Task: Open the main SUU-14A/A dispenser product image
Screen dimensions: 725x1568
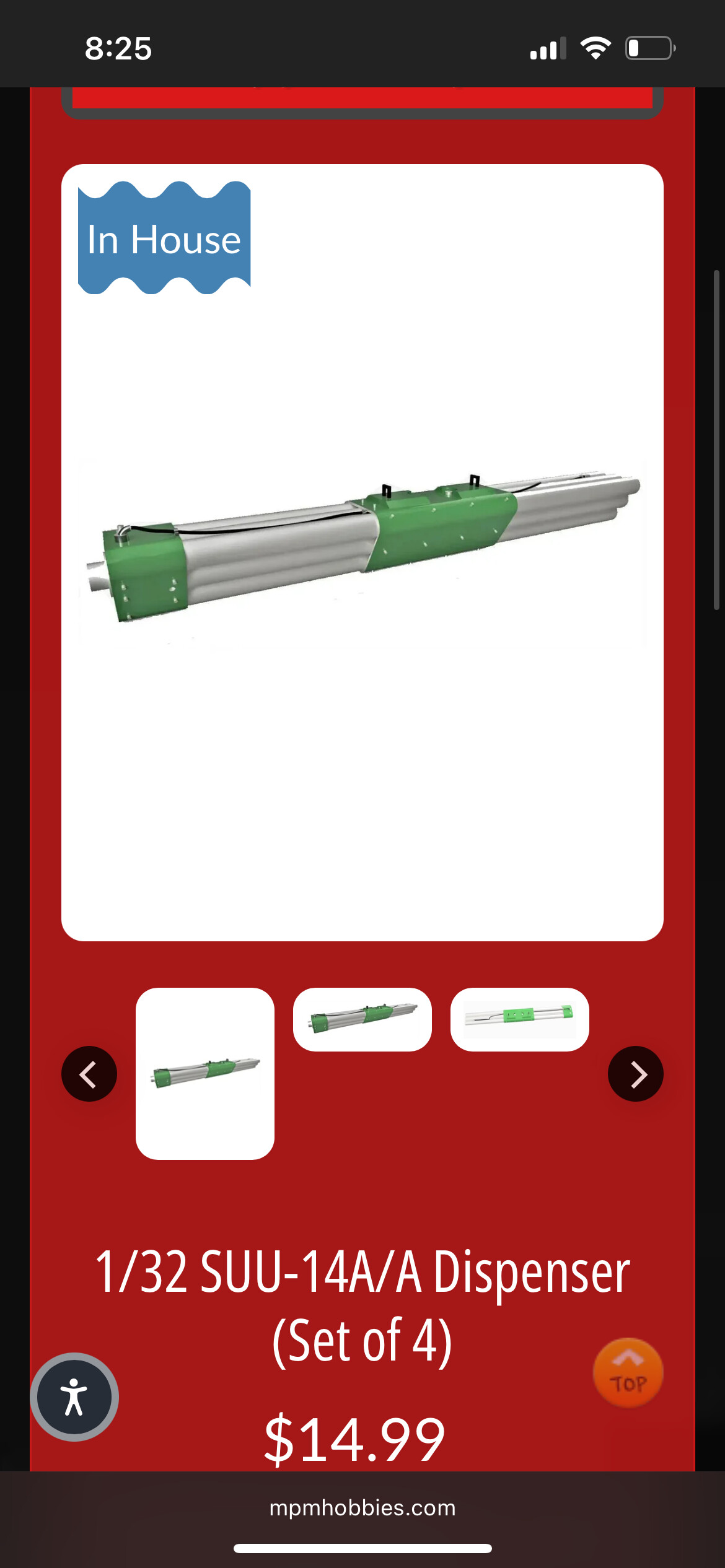Action: [x=362, y=552]
